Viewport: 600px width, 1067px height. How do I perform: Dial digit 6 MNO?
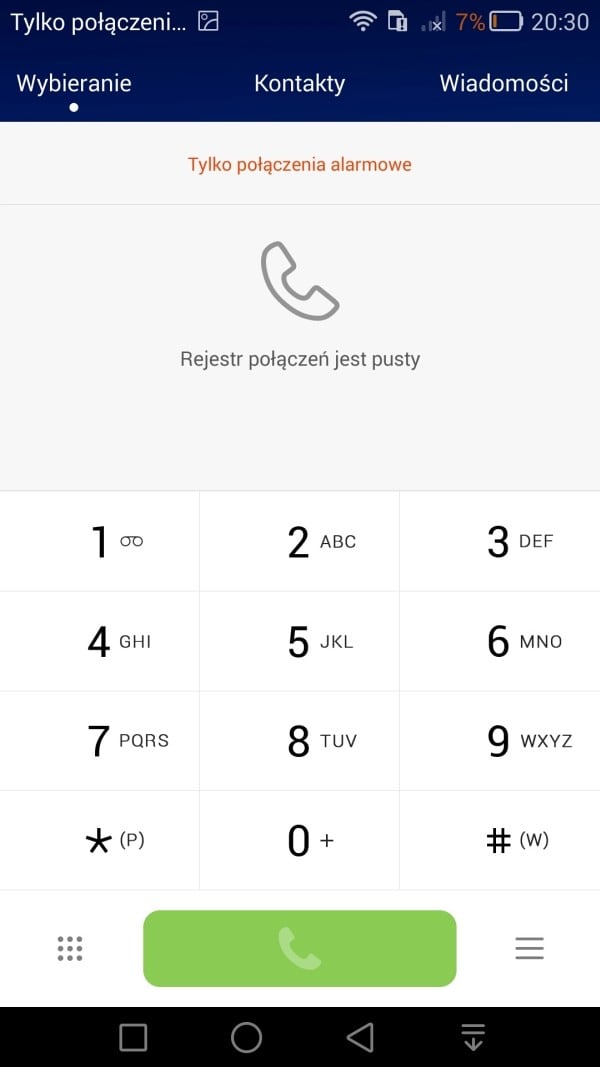[500, 641]
